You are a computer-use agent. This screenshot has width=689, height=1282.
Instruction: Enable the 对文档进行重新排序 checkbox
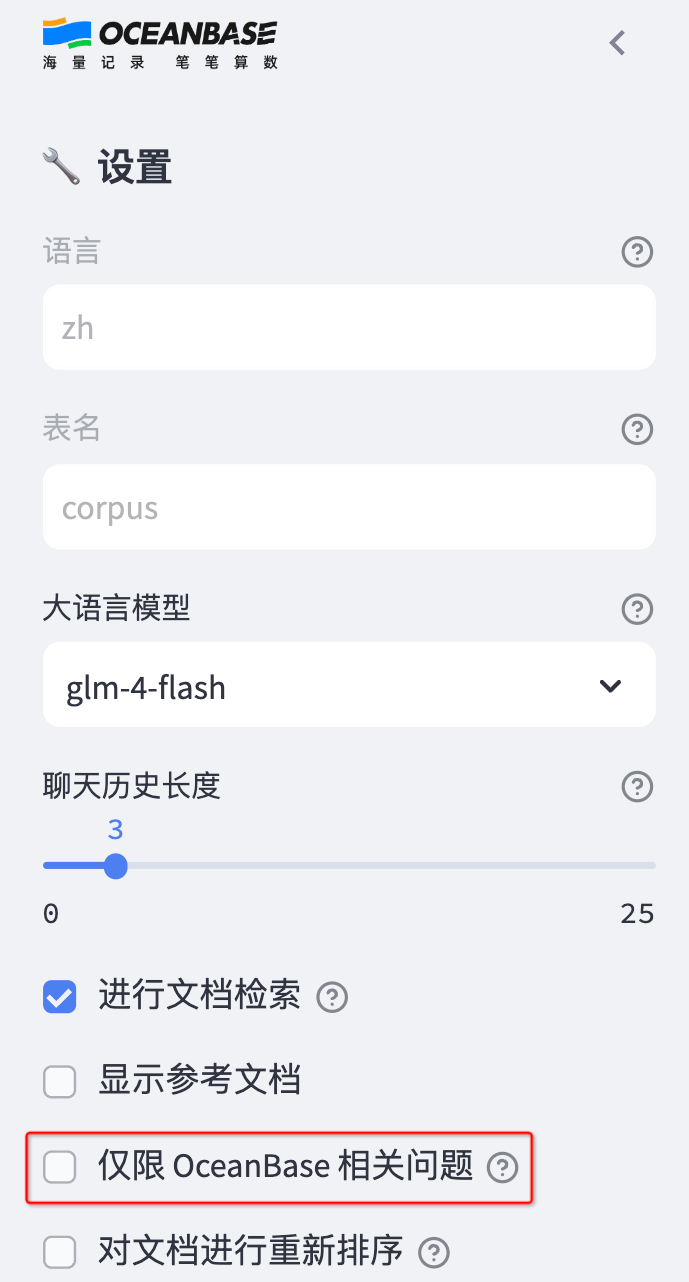[x=60, y=1251]
